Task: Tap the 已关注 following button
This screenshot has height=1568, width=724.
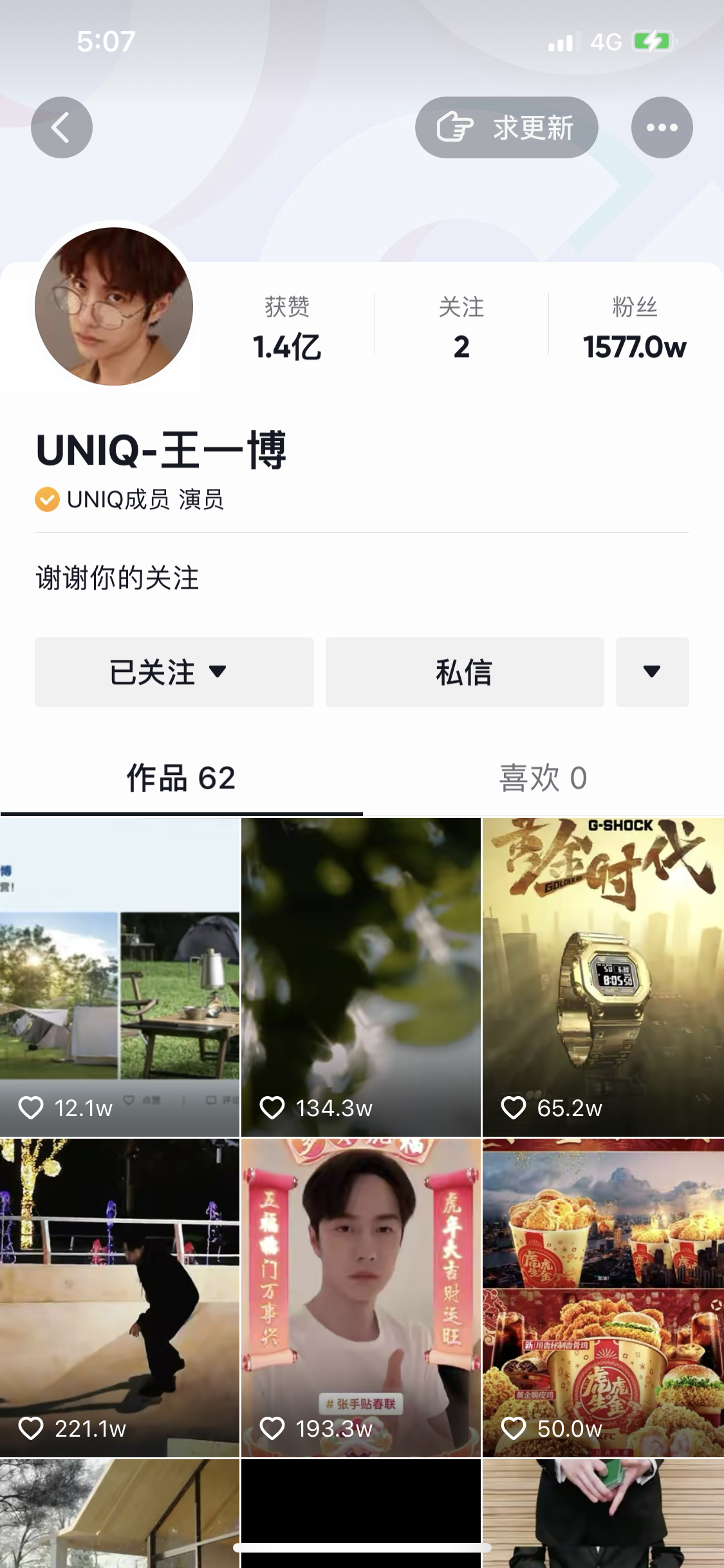Action: tap(174, 672)
